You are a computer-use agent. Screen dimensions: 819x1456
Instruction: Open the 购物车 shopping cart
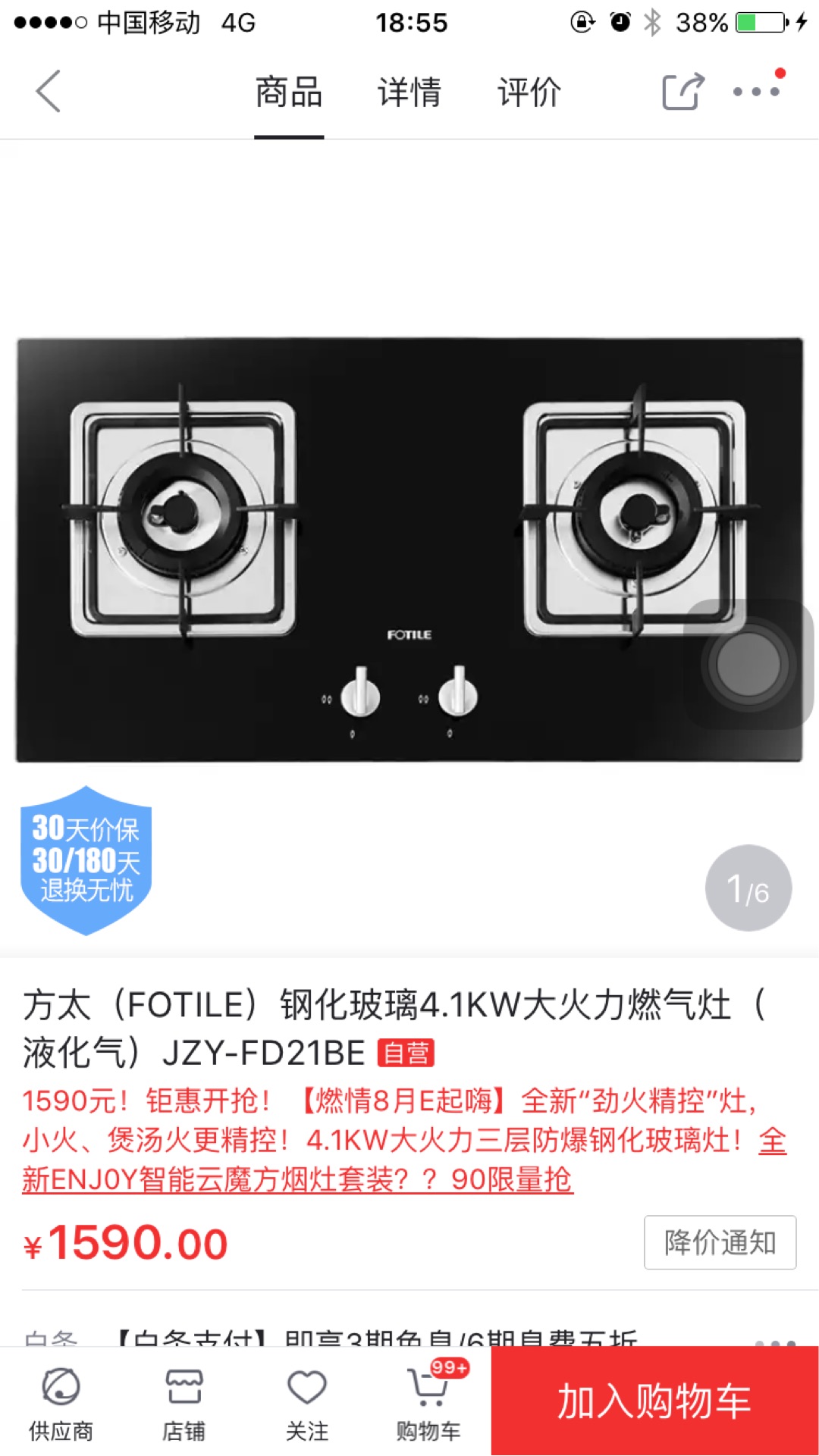(x=428, y=1403)
